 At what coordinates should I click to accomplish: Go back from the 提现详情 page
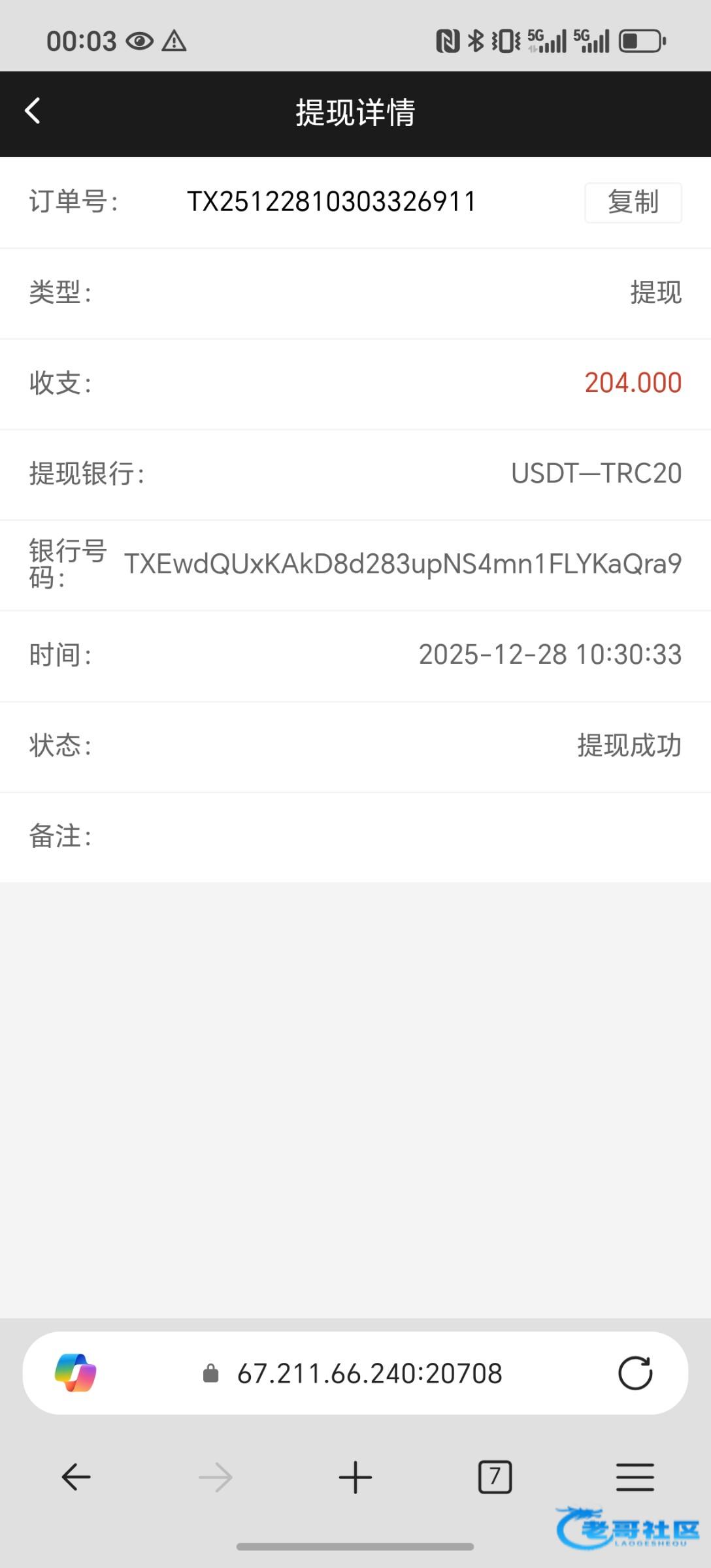click(33, 111)
